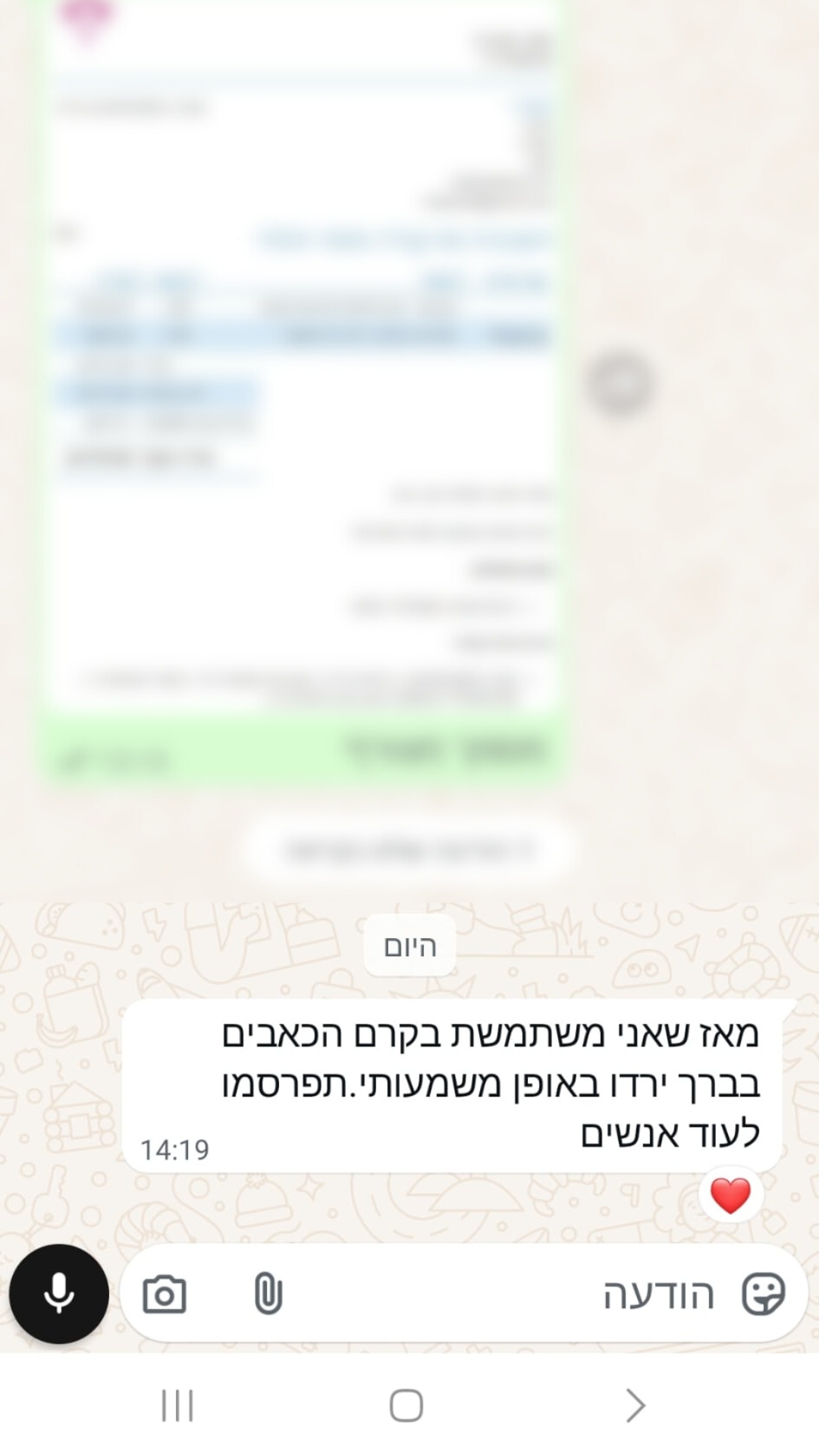Open the recent apps overview
Screen dimensions: 819x1456
[177, 1405]
